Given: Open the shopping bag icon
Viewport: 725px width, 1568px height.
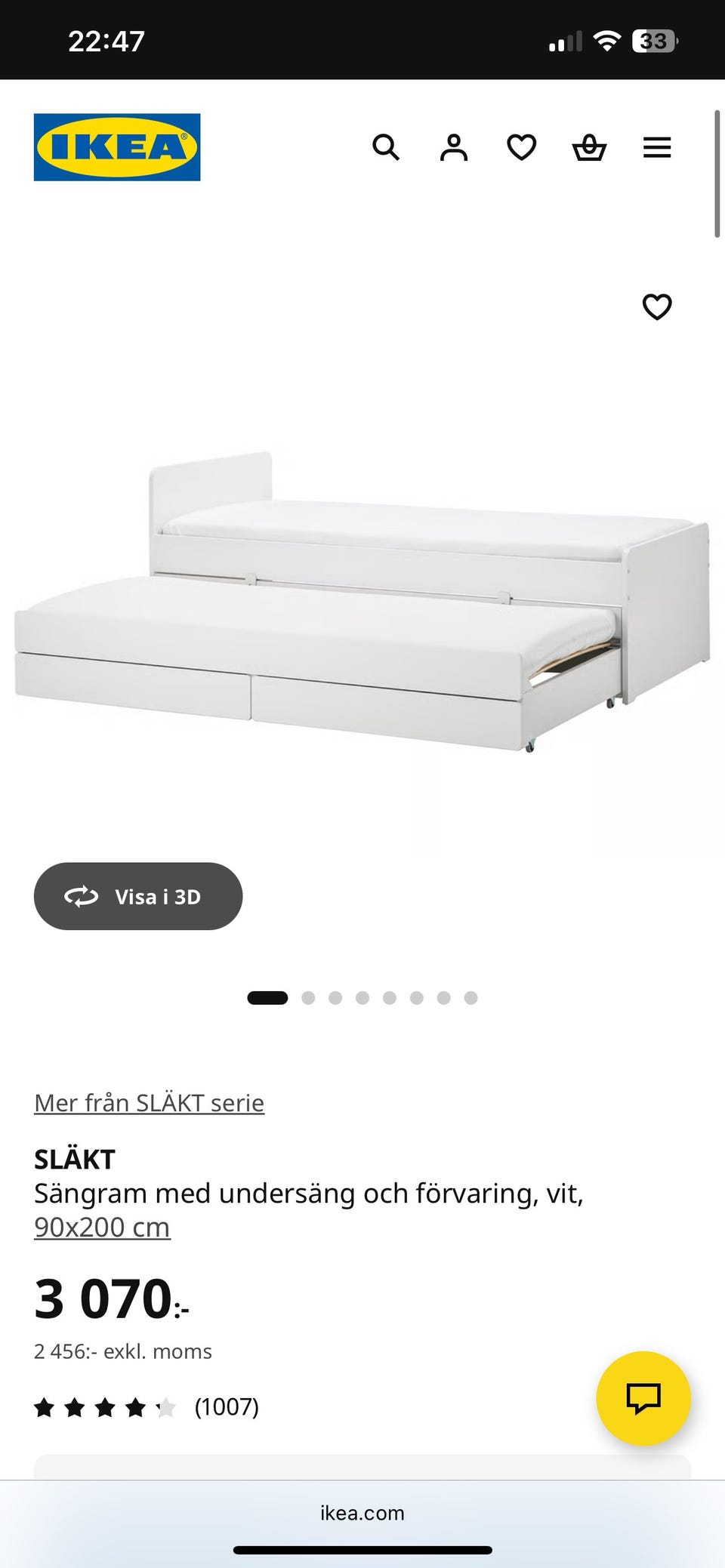Looking at the screenshot, I should tap(590, 147).
